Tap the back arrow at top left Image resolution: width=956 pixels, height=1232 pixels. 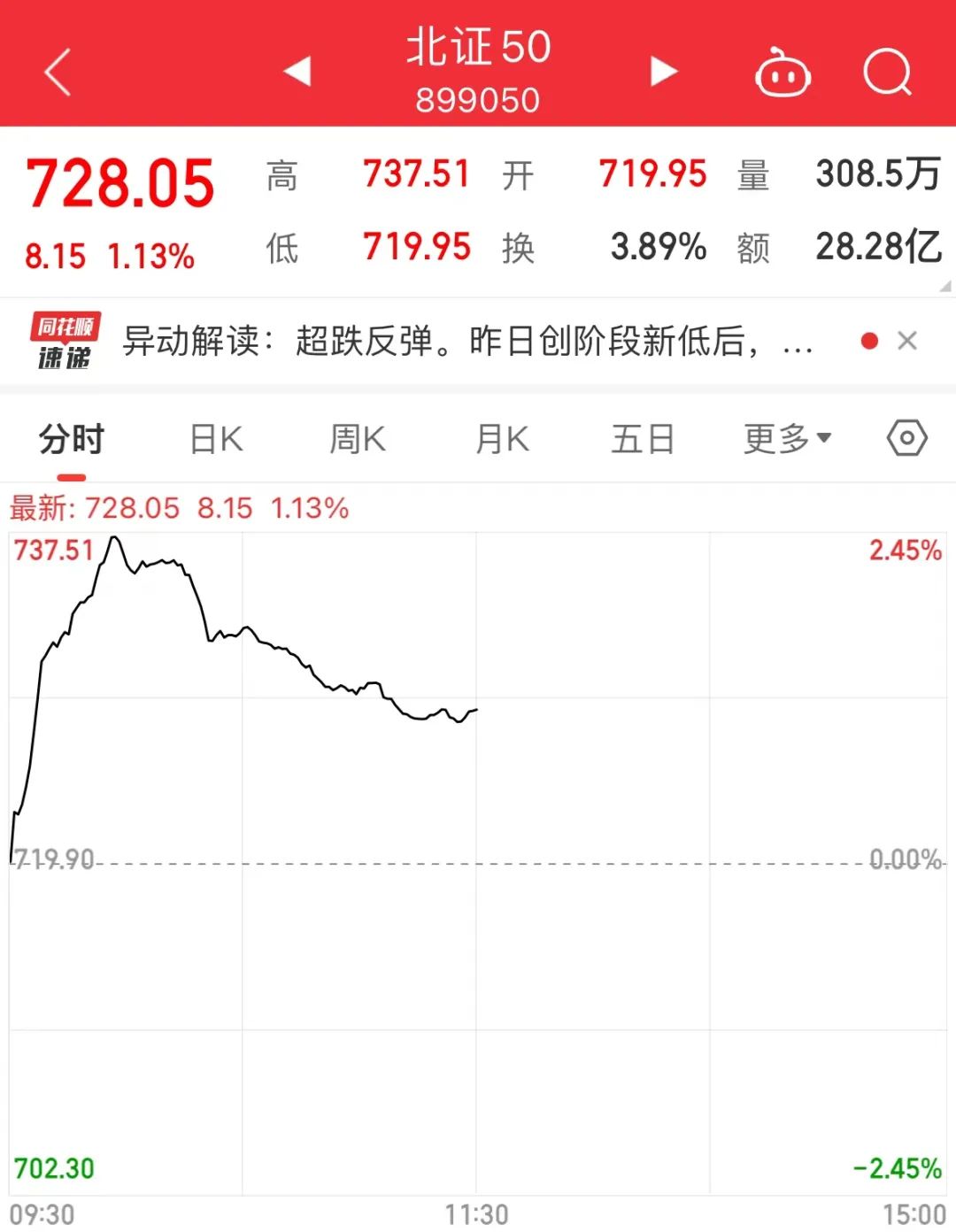[x=55, y=73]
